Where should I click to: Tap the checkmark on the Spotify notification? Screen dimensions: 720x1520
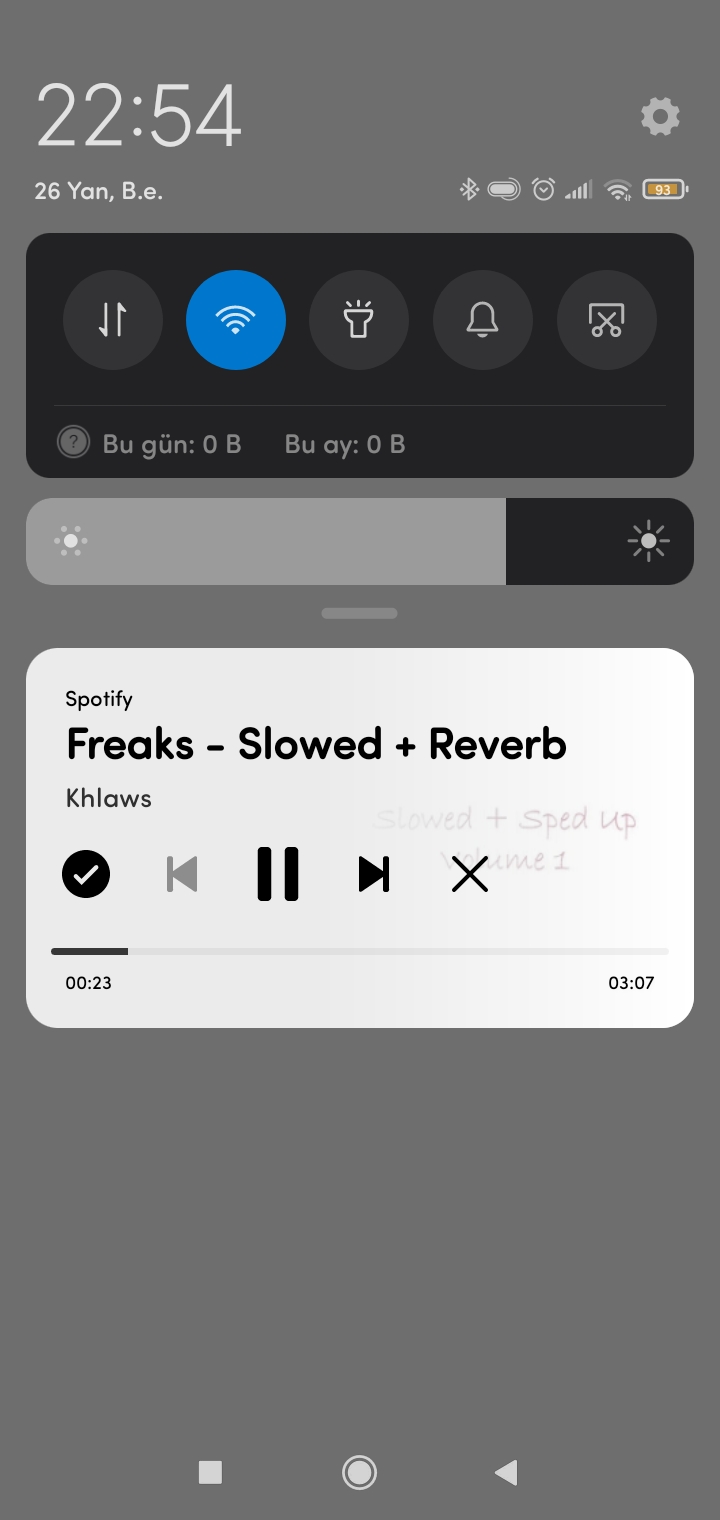pyautogui.click(x=86, y=874)
